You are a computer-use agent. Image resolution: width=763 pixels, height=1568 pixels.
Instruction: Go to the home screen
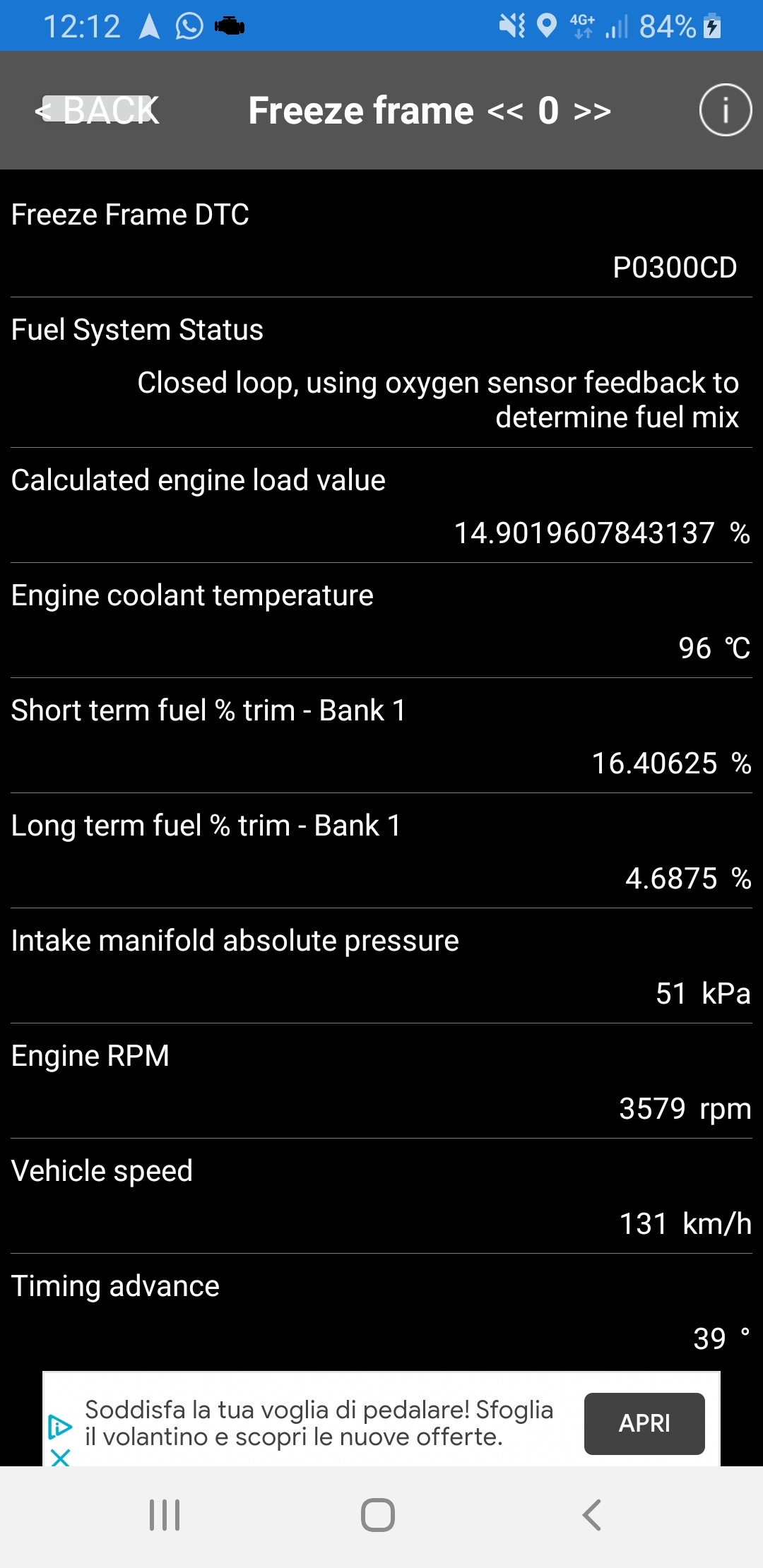[x=378, y=1515]
